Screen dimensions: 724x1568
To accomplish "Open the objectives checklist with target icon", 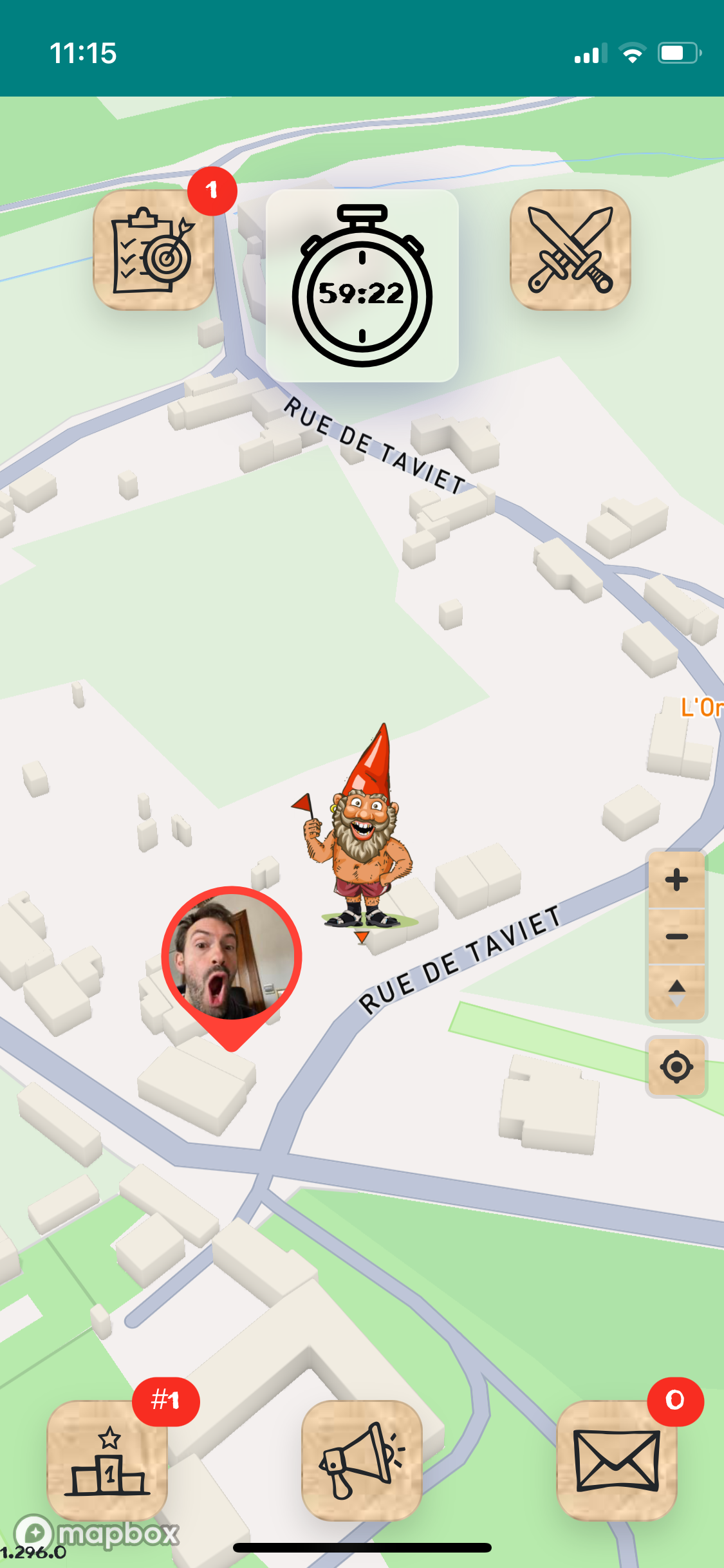I will [x=153, y=250].
